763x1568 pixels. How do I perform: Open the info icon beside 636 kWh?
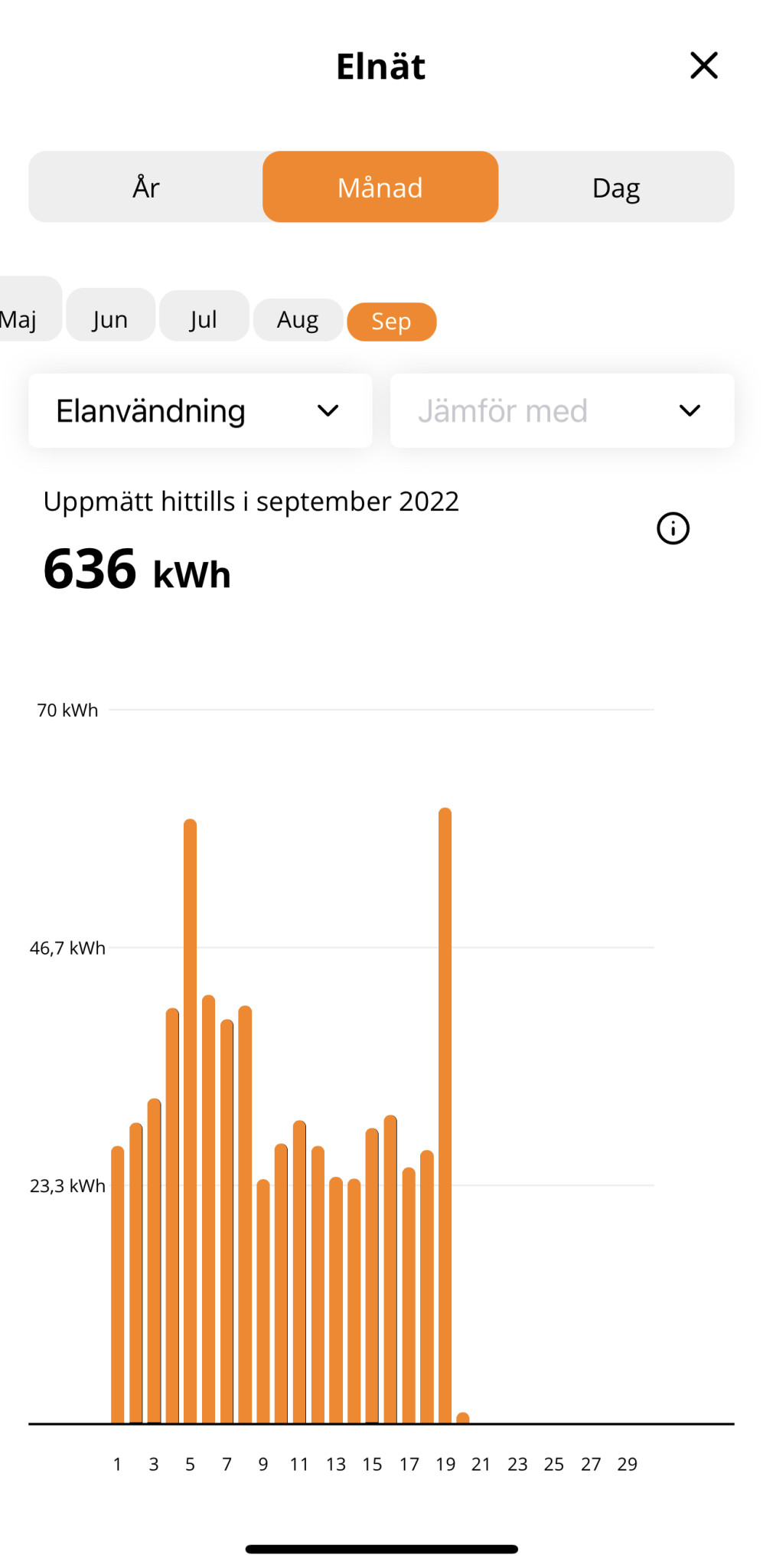673,528
